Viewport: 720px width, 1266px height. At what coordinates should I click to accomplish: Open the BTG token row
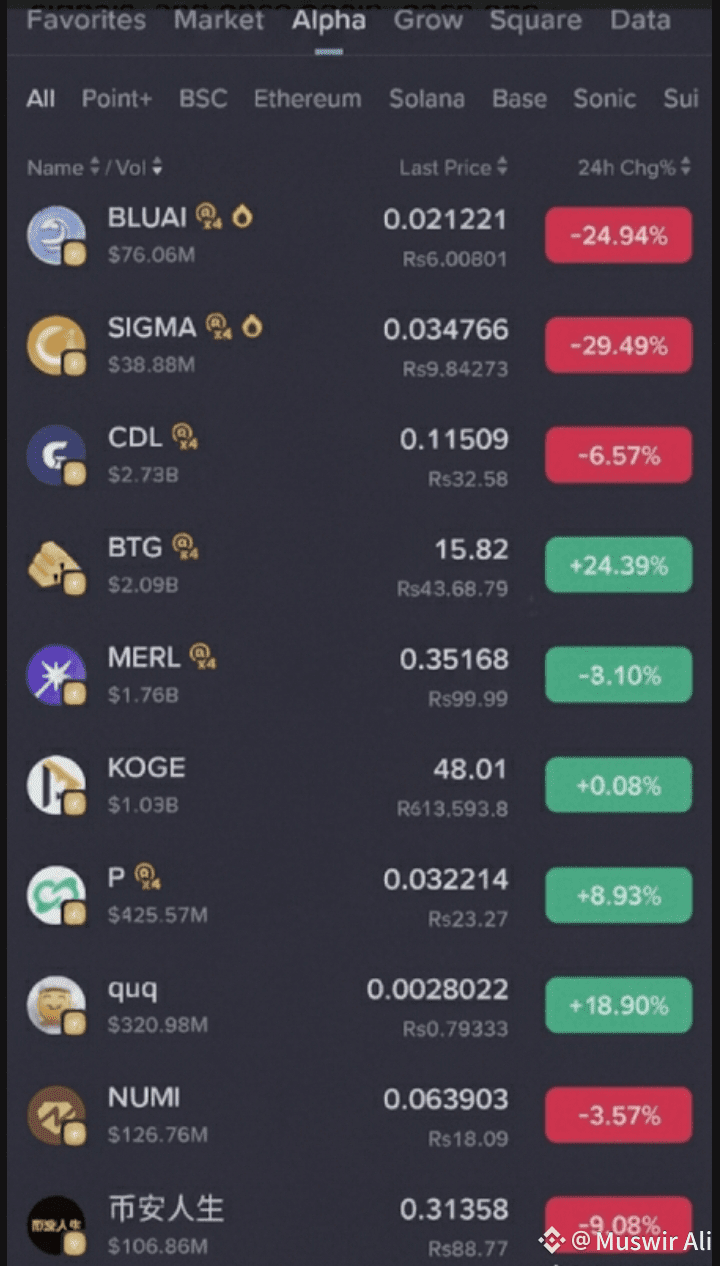(x=360, y=566)
